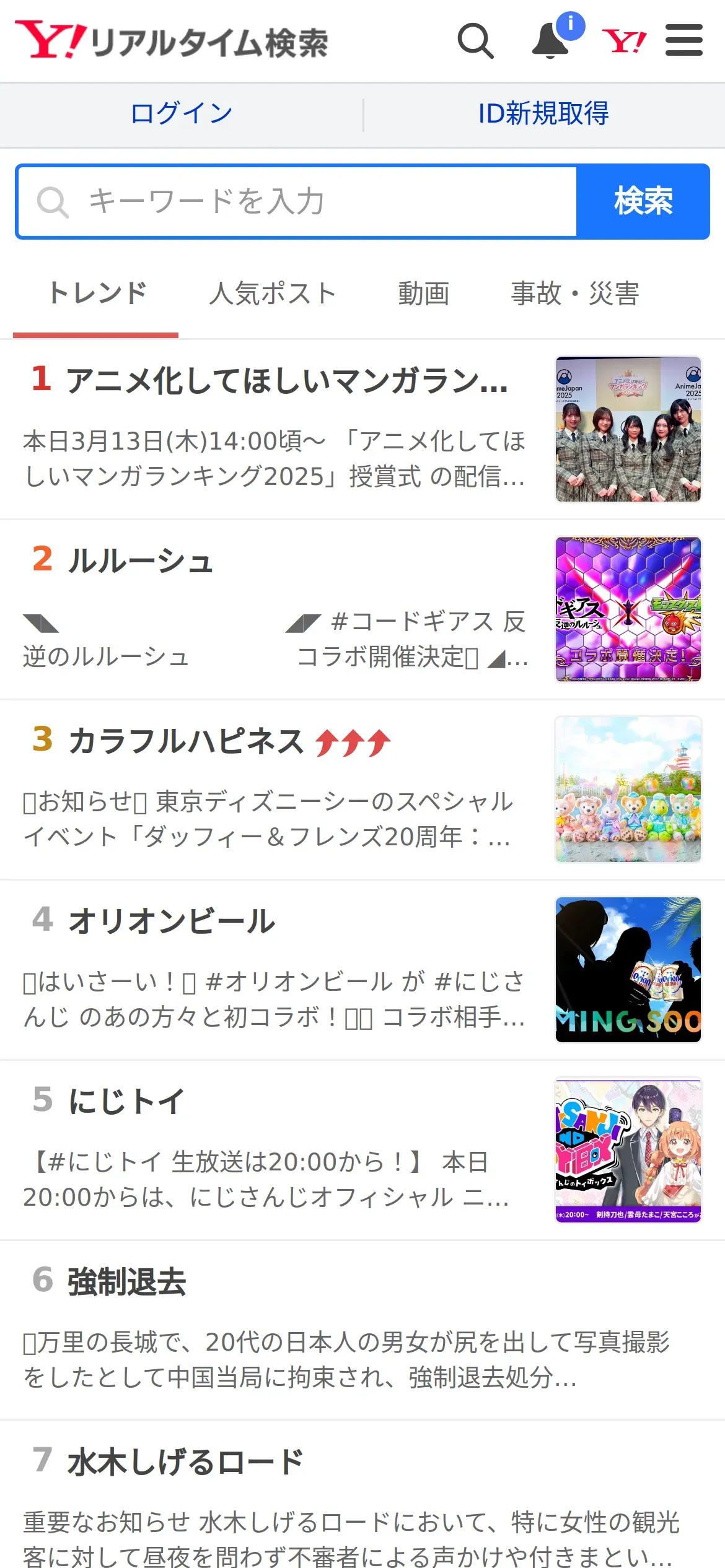The width and height of the screenshot is (725, 1568).
Task: Select the トレンド tab
Action: coord(97,294)
